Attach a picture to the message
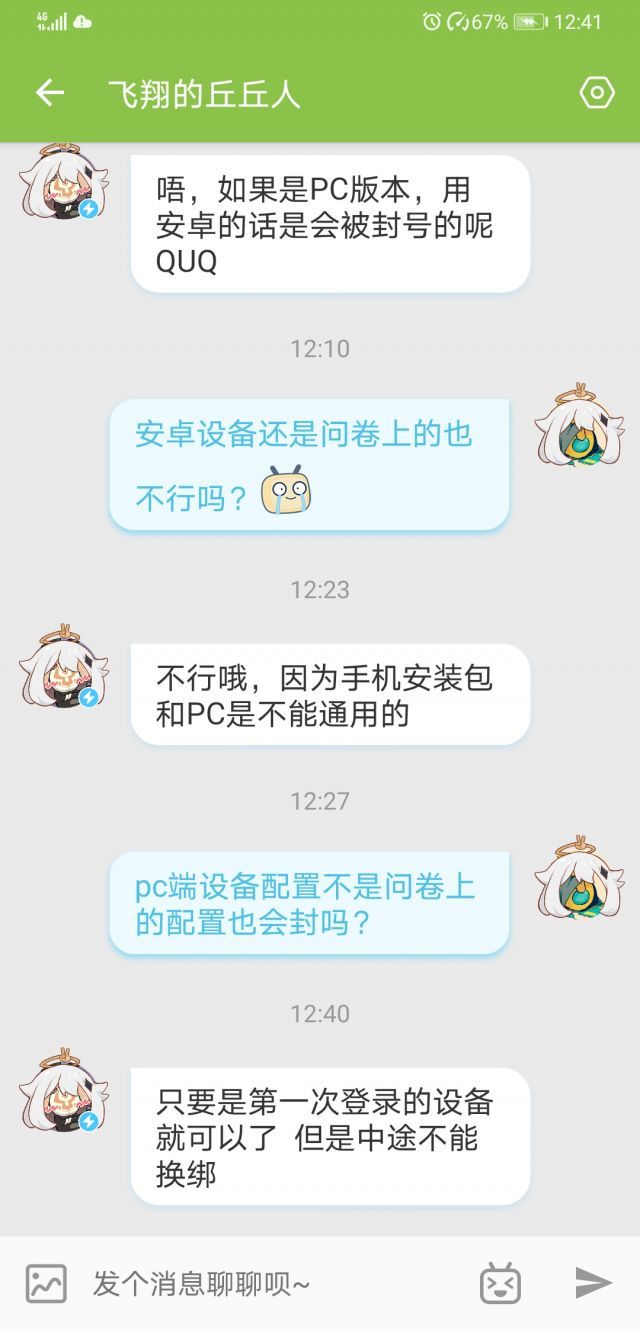This screenshot has width=640, height=1329. click(46, 1283)
